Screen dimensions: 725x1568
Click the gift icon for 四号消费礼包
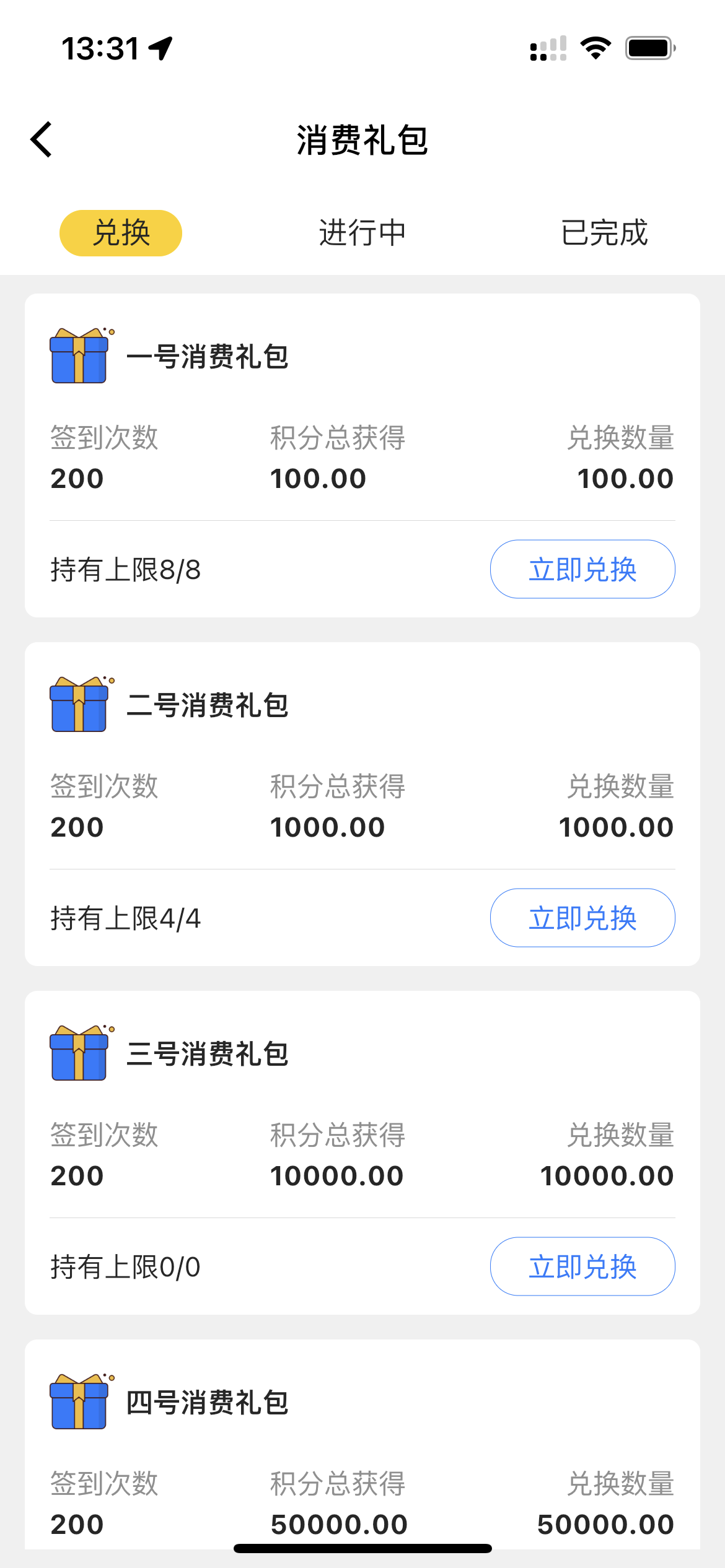click(x=81, y=1403)
